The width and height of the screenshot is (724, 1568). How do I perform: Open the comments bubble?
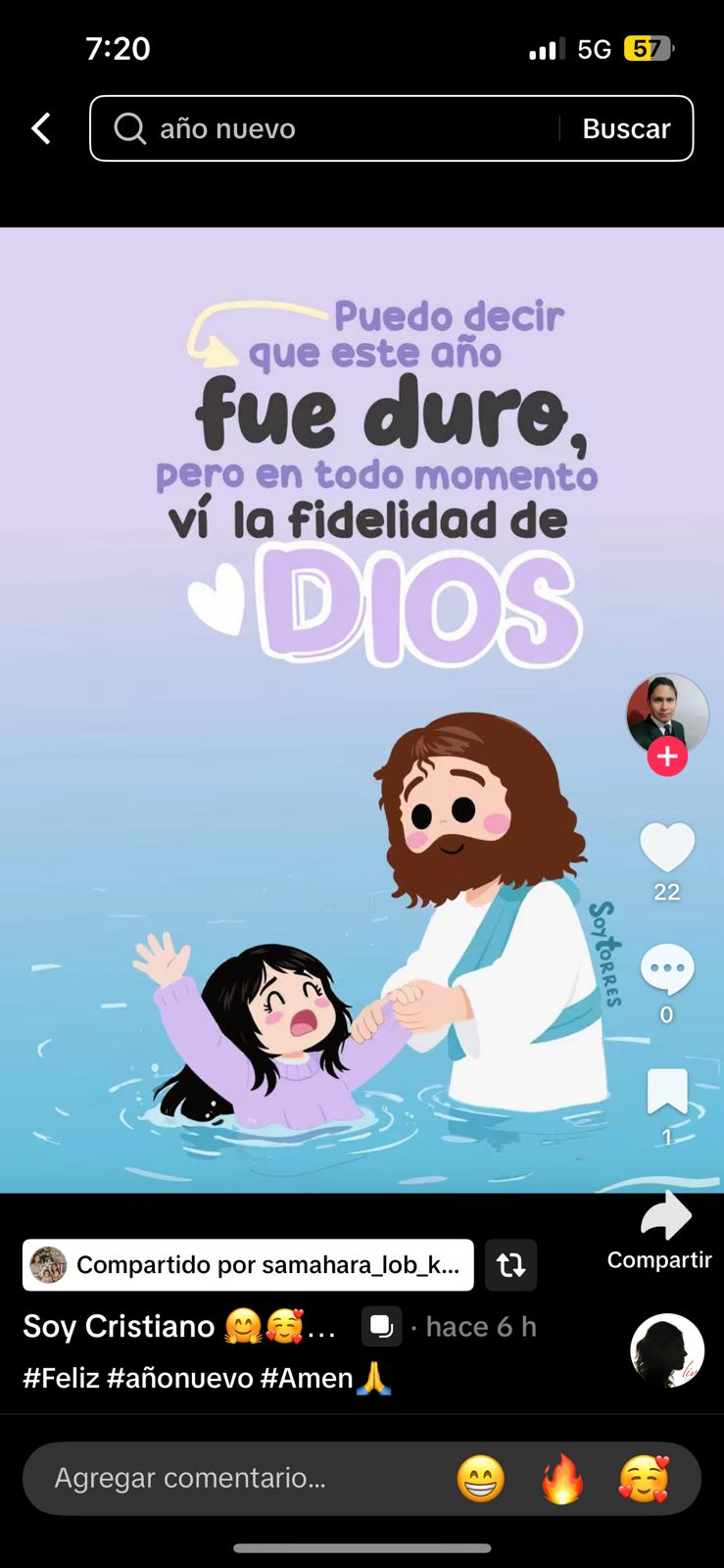click(667, 969)
